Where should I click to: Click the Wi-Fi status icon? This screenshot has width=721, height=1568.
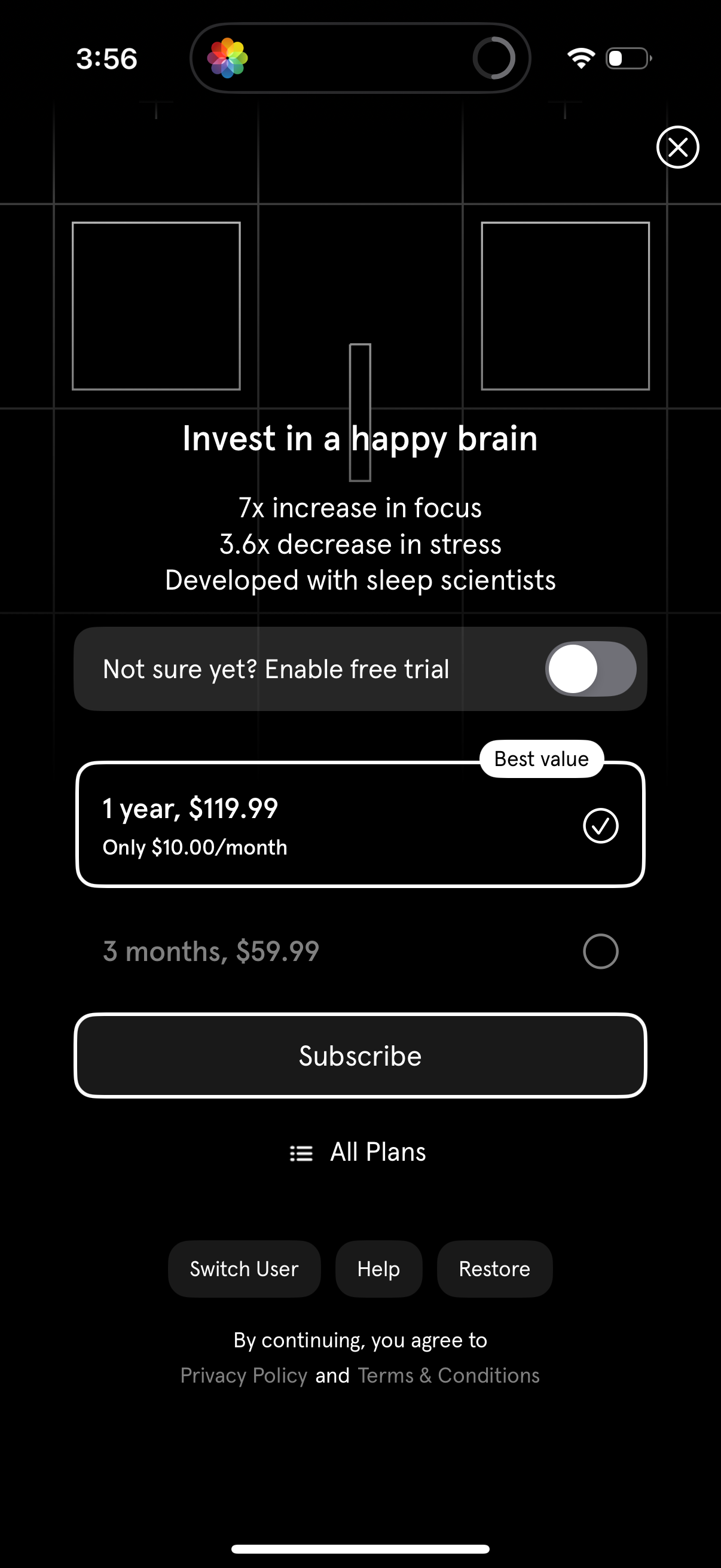[579, 57]
